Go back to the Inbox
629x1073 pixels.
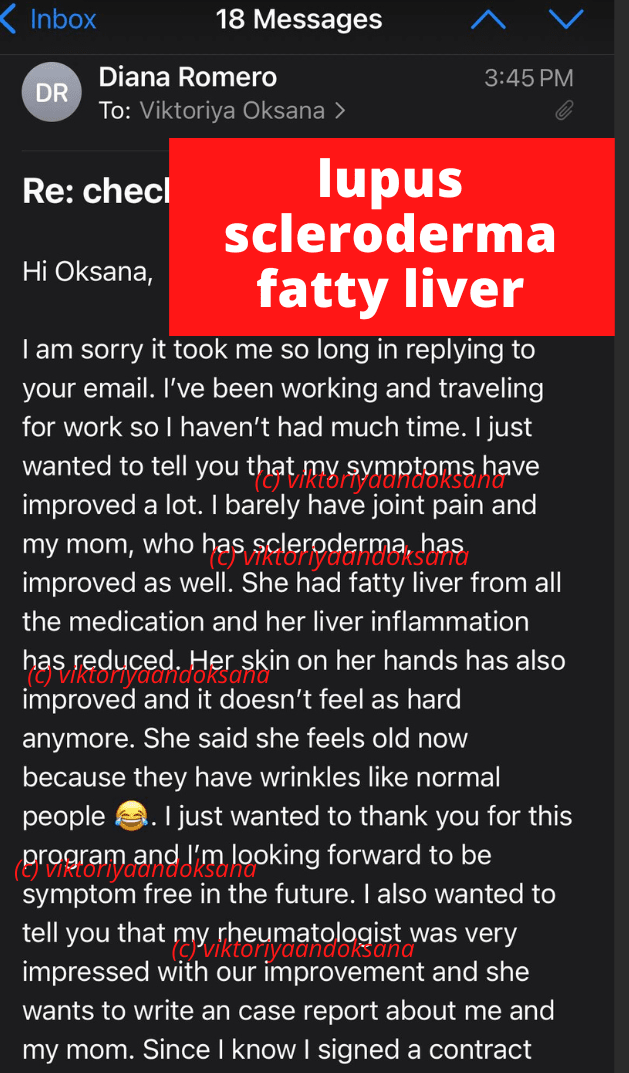[x=50, y=19]
